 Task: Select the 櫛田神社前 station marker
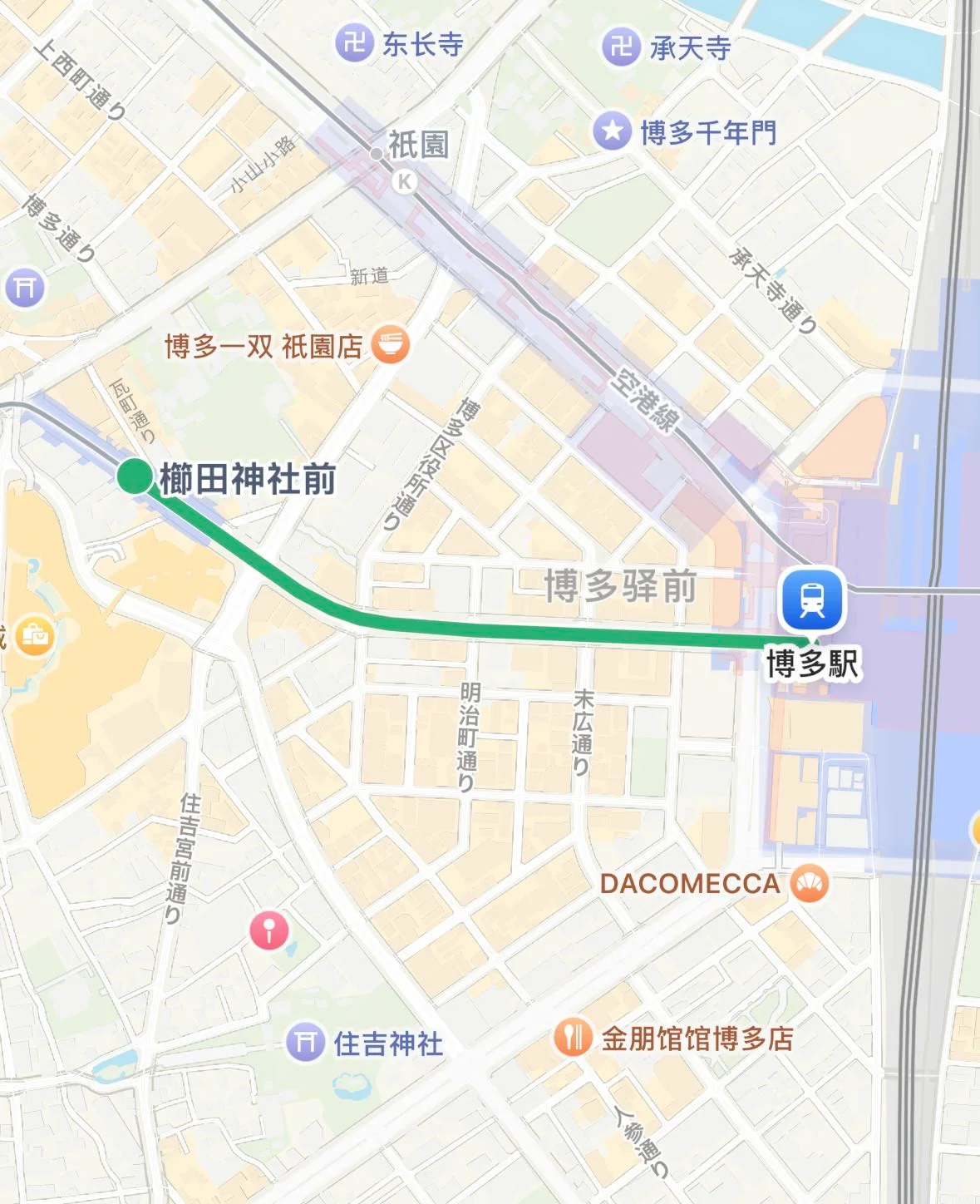pyautogui.click(x=134, y=476)
